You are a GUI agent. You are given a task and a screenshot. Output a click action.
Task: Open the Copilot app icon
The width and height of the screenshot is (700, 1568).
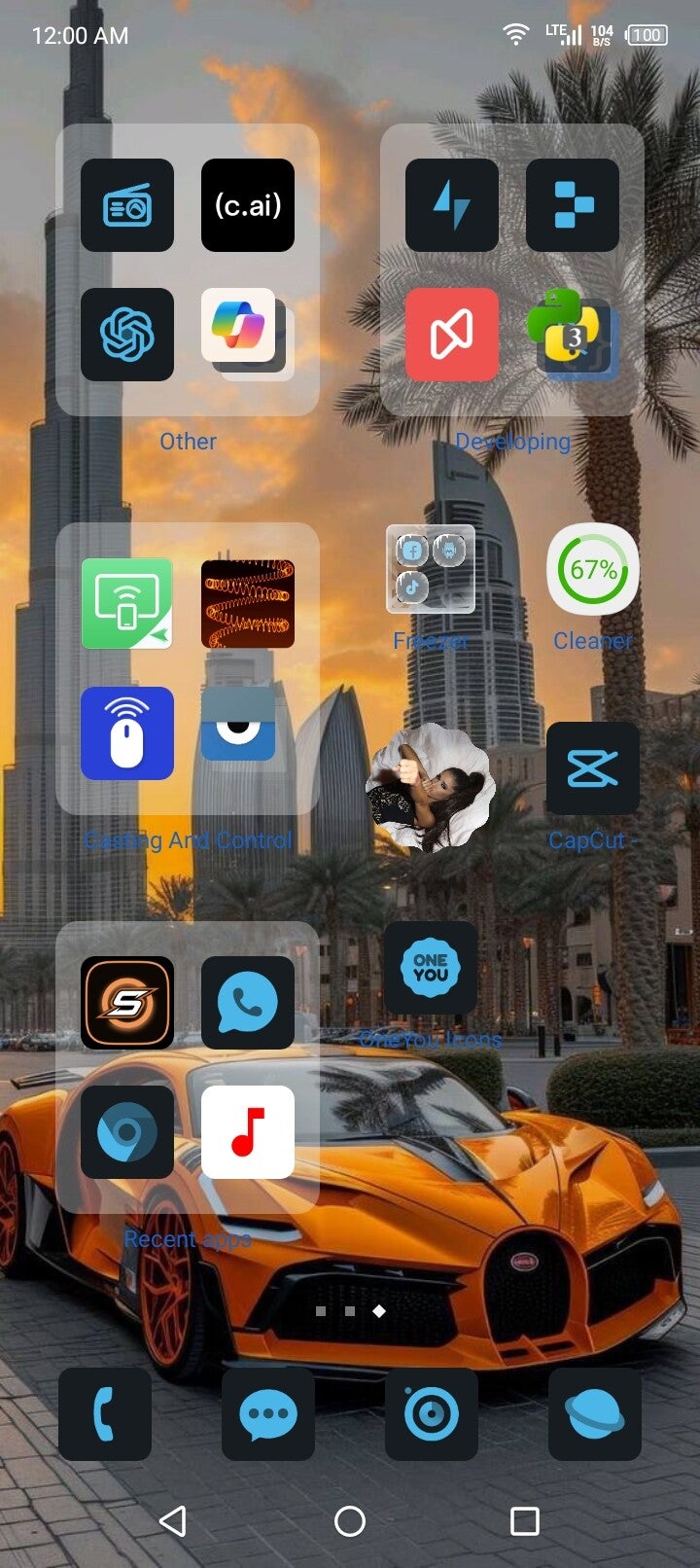coord(240,328)
